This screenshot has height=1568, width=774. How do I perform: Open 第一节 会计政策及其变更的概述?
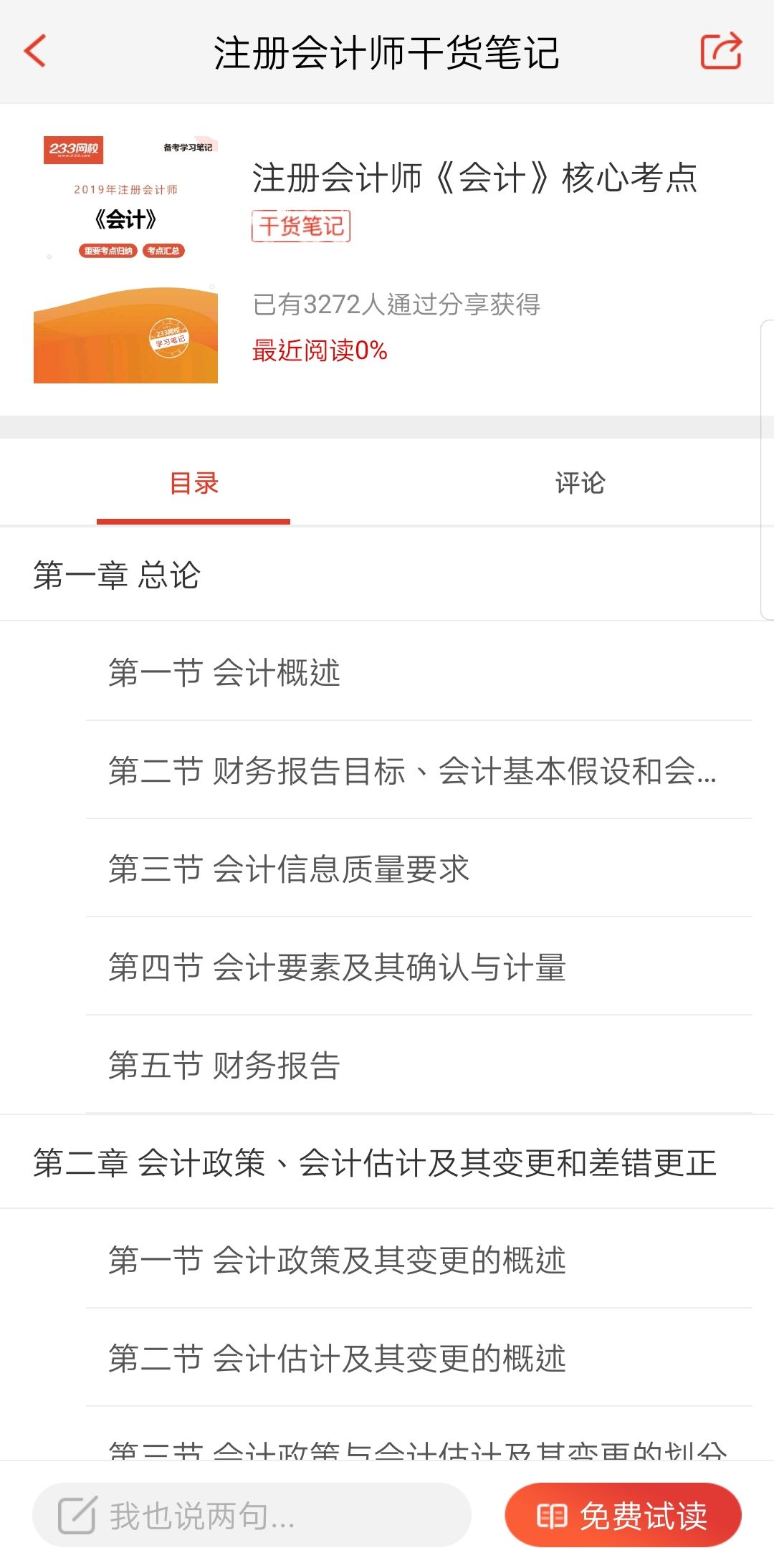point(337,1261)
